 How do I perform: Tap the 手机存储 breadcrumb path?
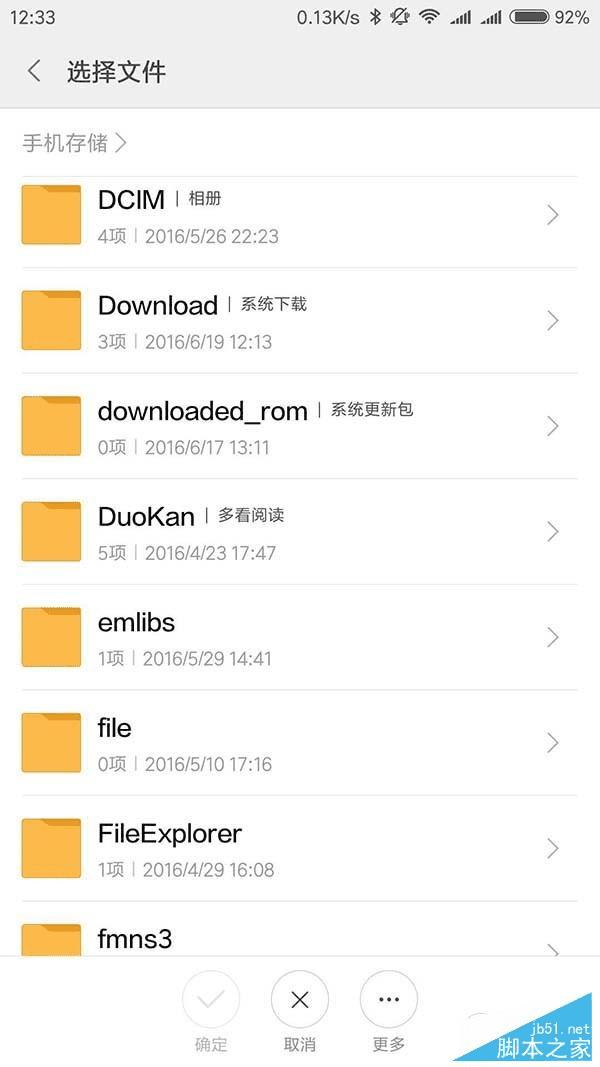point(73,143)
